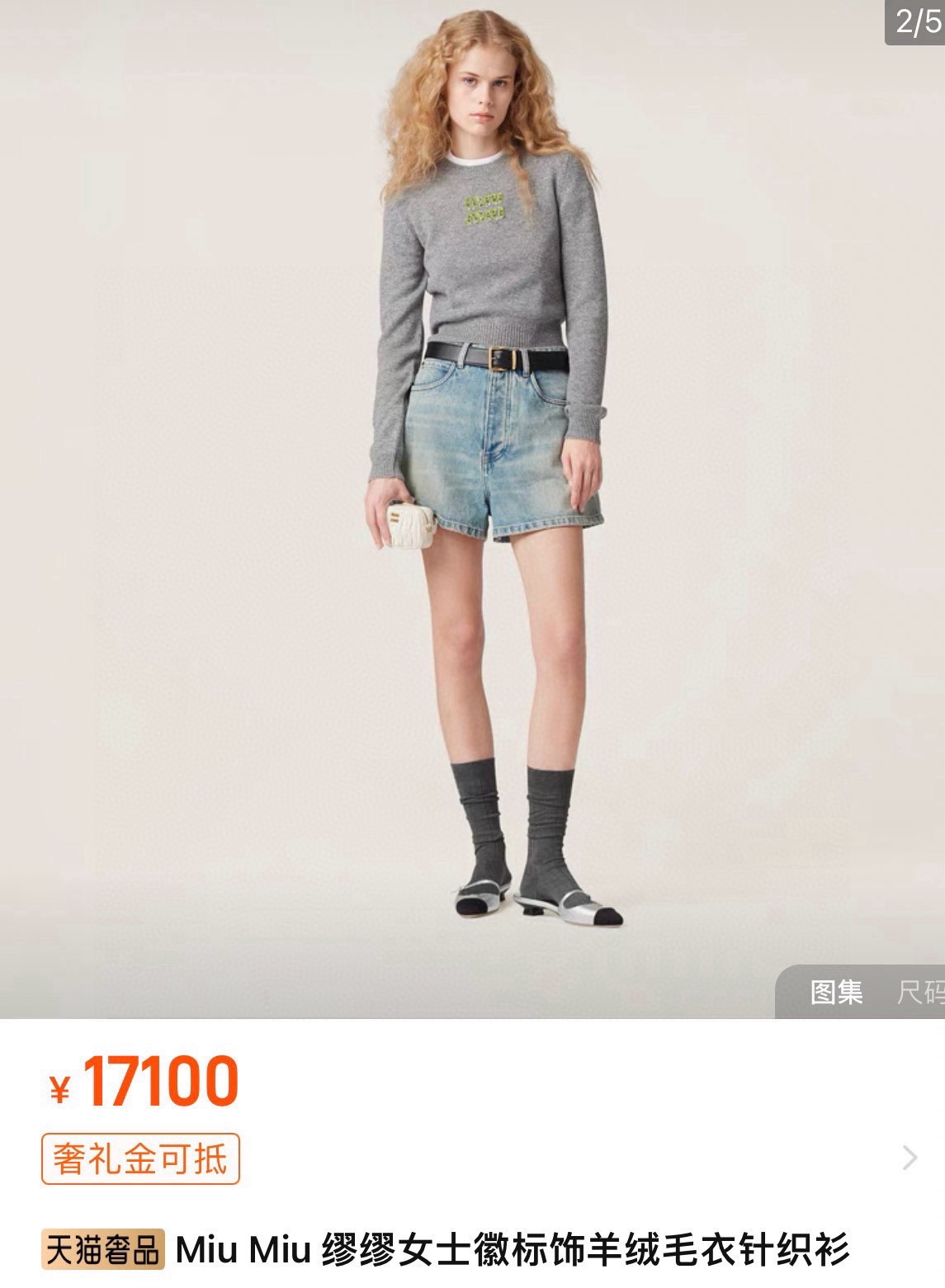Expand promotion details via the chevron arrow
This screenshot has width=945, height=1288.
tap(910, 1158)
